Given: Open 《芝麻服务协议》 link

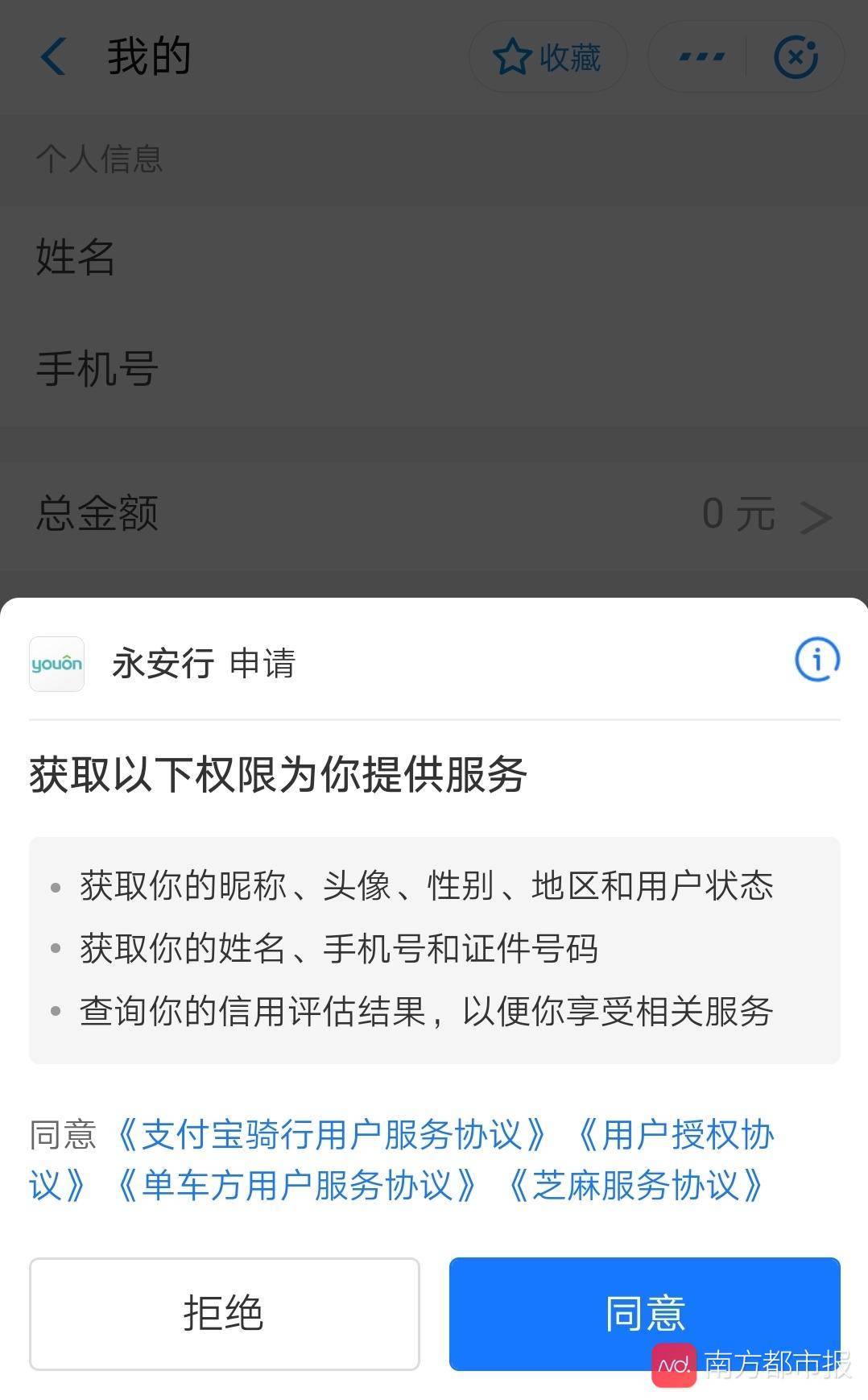Looking at the screenshot, I should (x=636, y=1186).
